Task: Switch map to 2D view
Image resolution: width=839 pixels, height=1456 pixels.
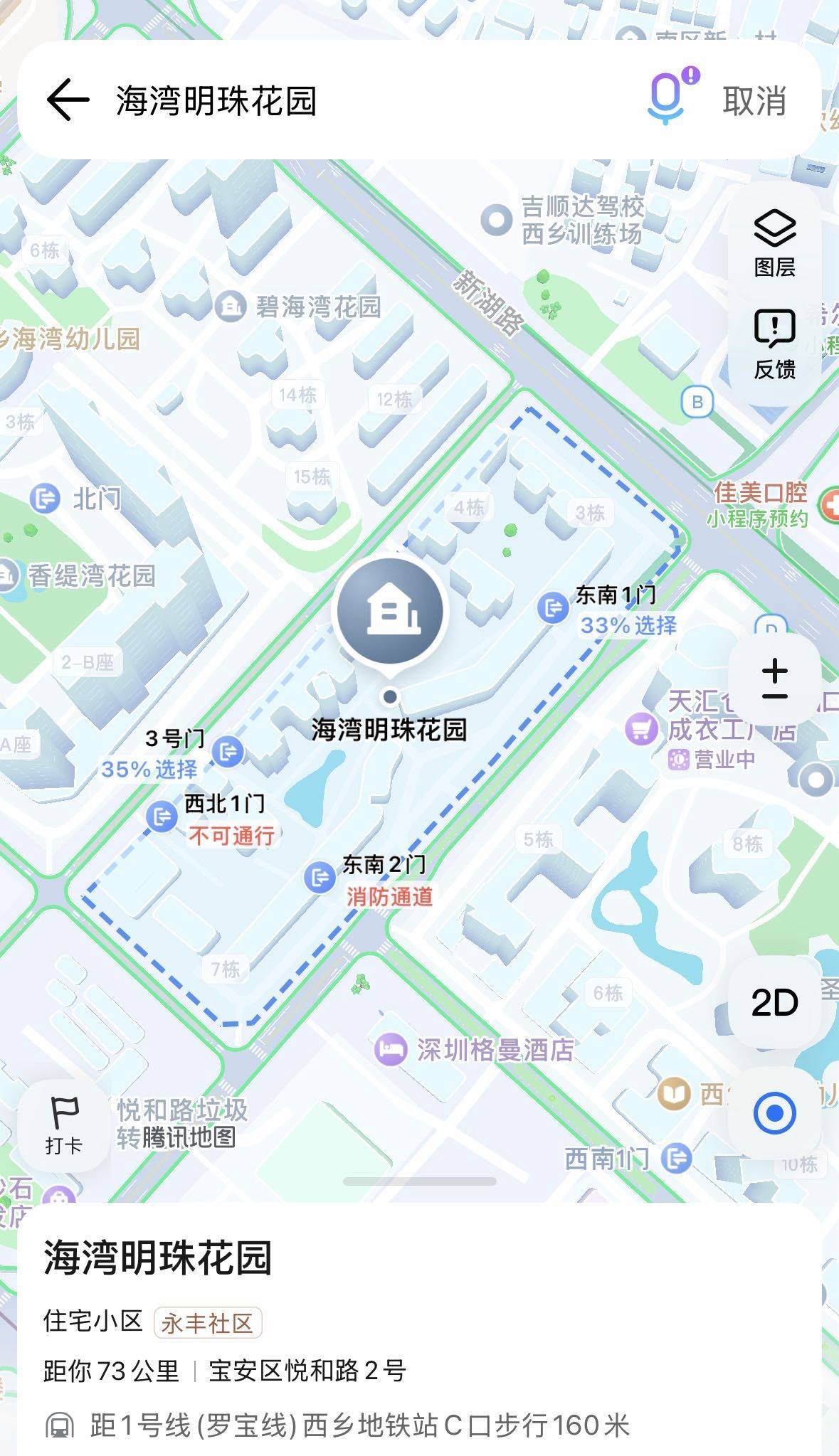Action: tap(774, 1002)
